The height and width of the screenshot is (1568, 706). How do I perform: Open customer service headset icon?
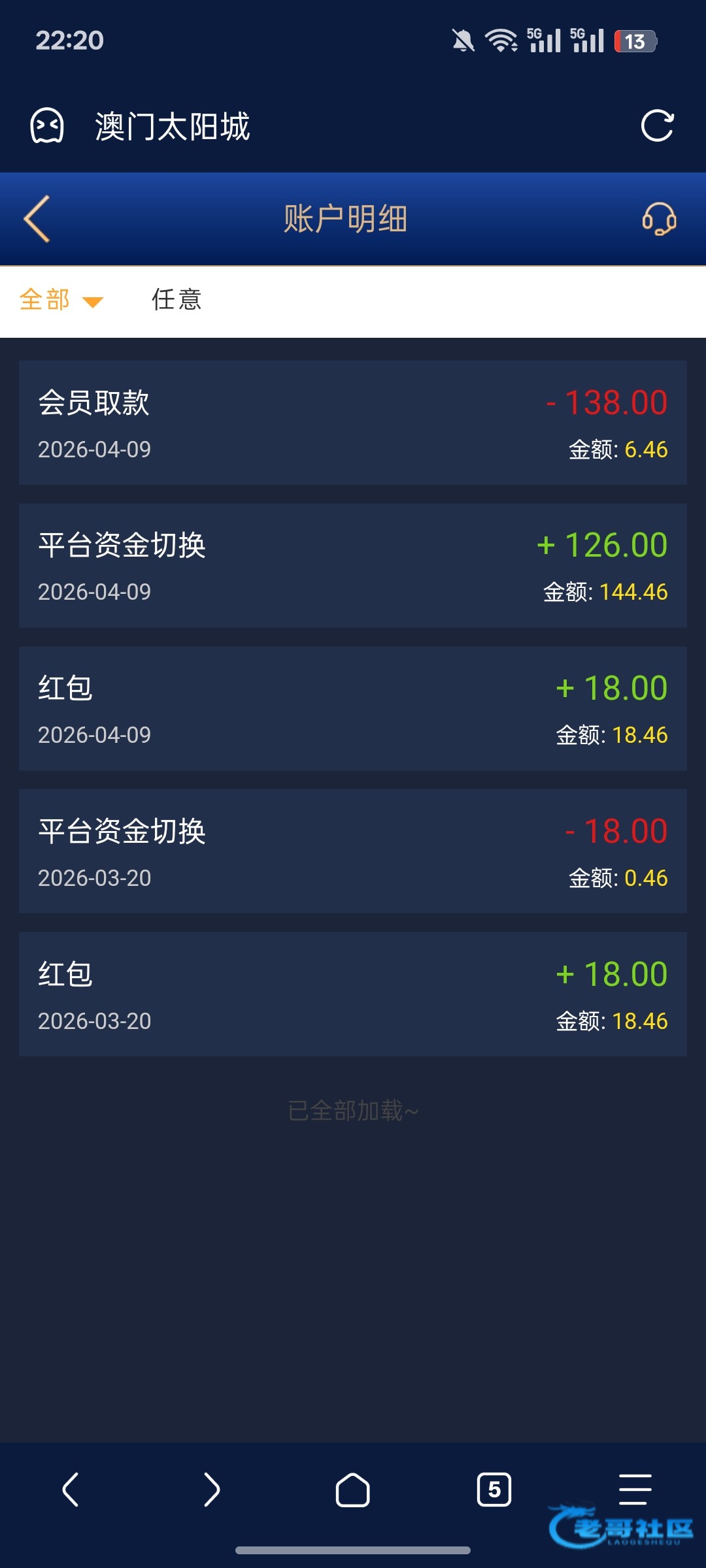click(x=659, y=219)
